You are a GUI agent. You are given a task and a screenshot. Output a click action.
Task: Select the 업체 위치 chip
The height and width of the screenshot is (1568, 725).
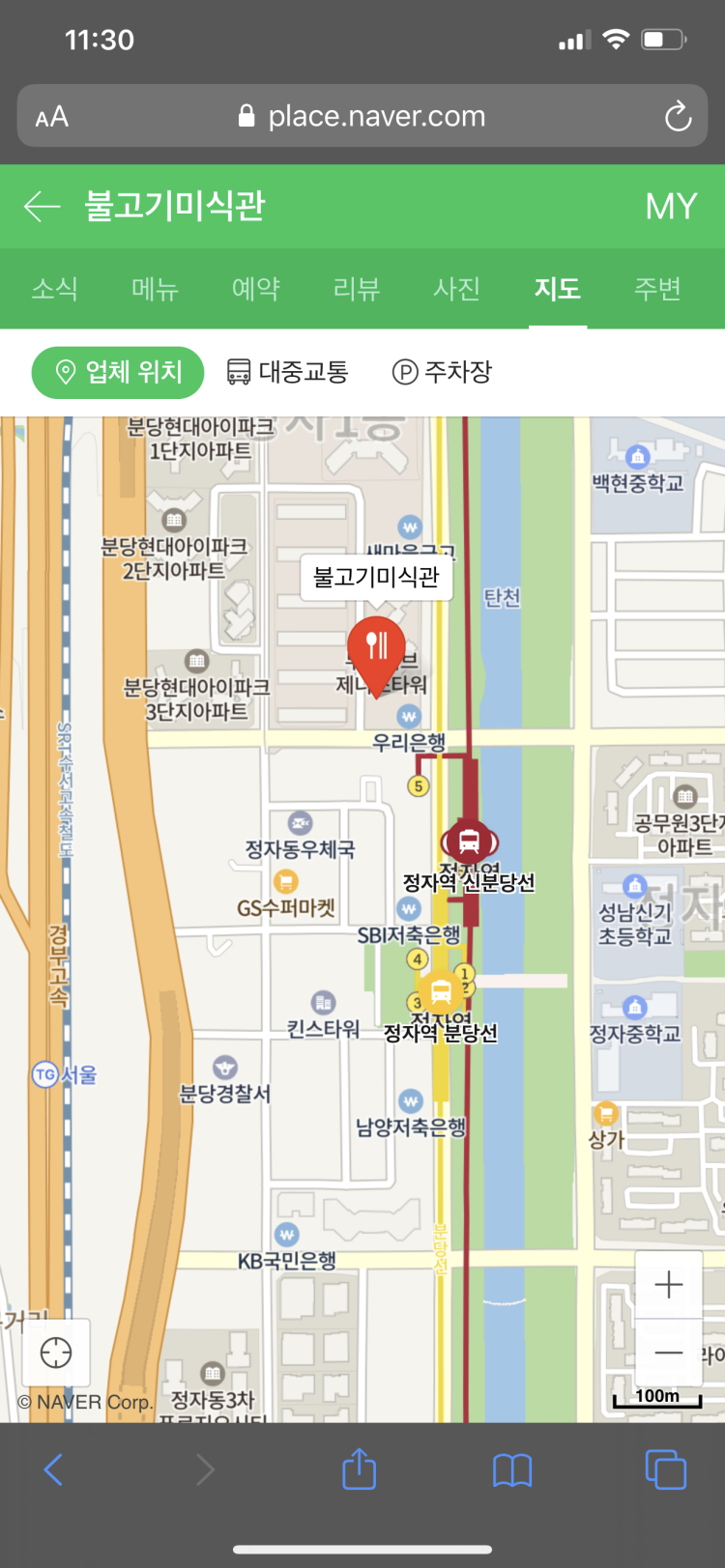[118, 372]
